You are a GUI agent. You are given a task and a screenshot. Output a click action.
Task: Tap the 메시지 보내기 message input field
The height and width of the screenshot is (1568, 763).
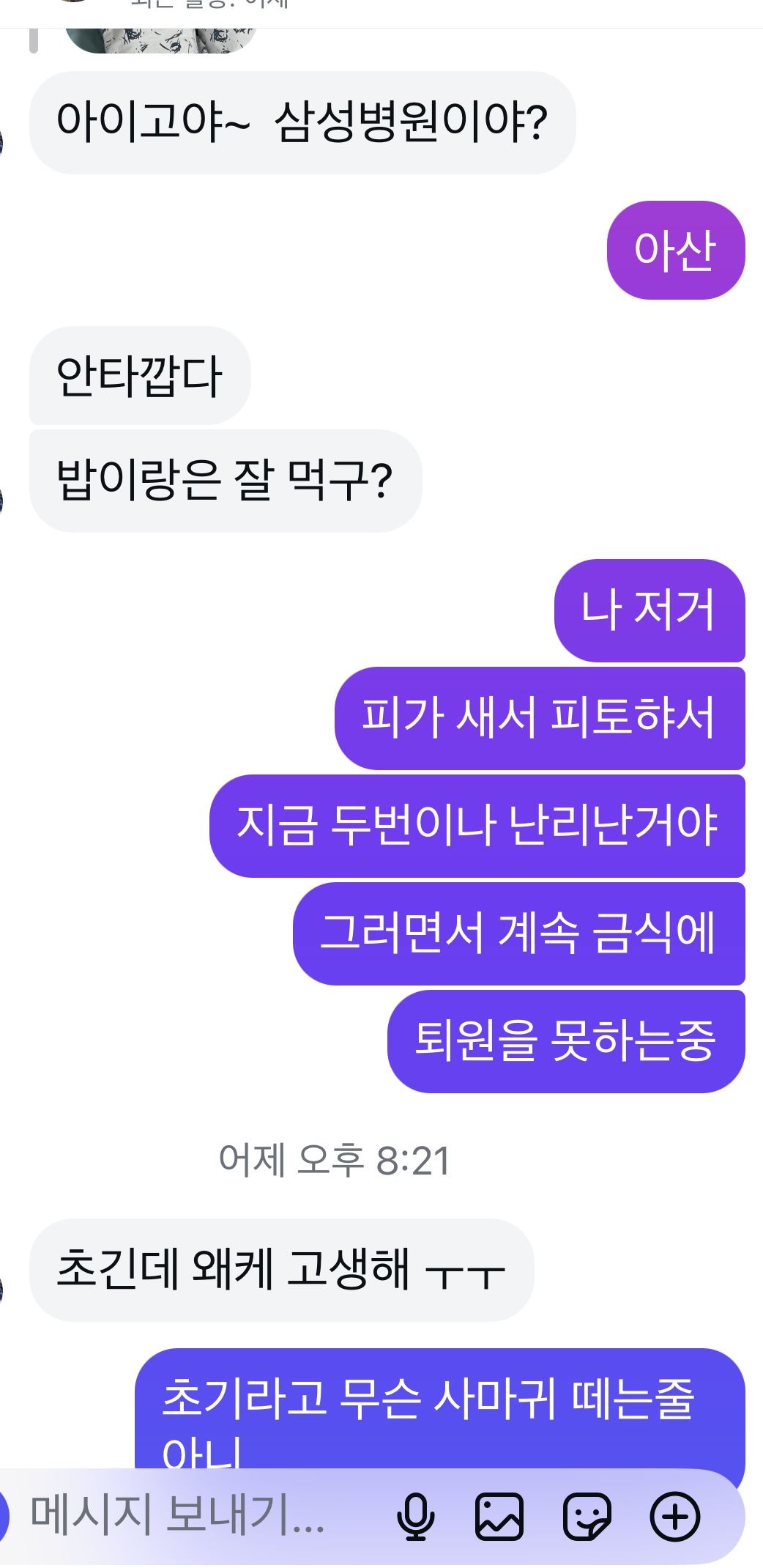190,1515
